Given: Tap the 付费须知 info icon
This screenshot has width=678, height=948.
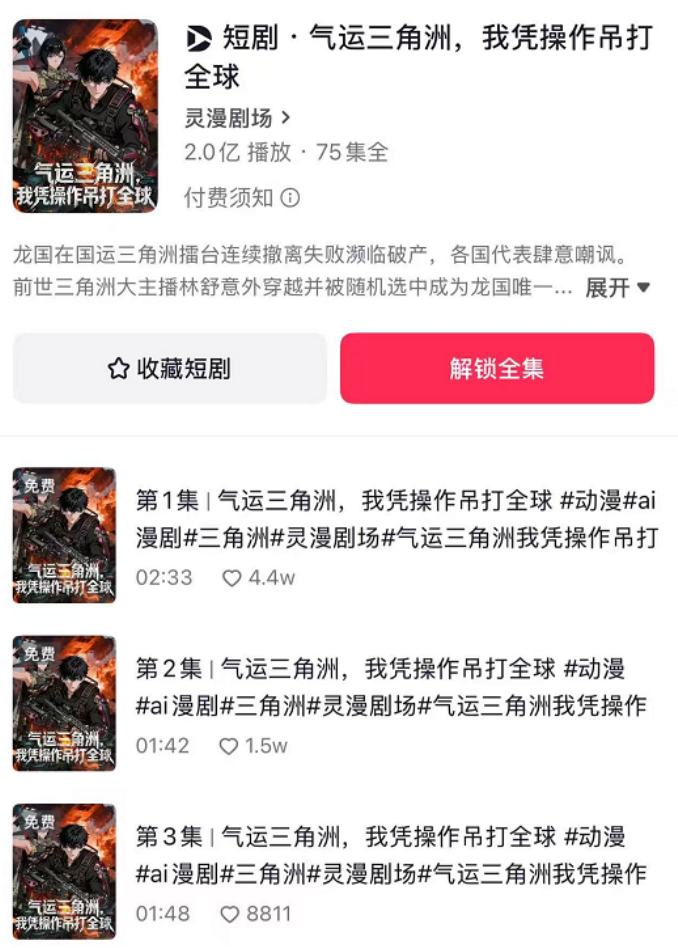Looking at the screenshot, I should click(x=290, y=198).
